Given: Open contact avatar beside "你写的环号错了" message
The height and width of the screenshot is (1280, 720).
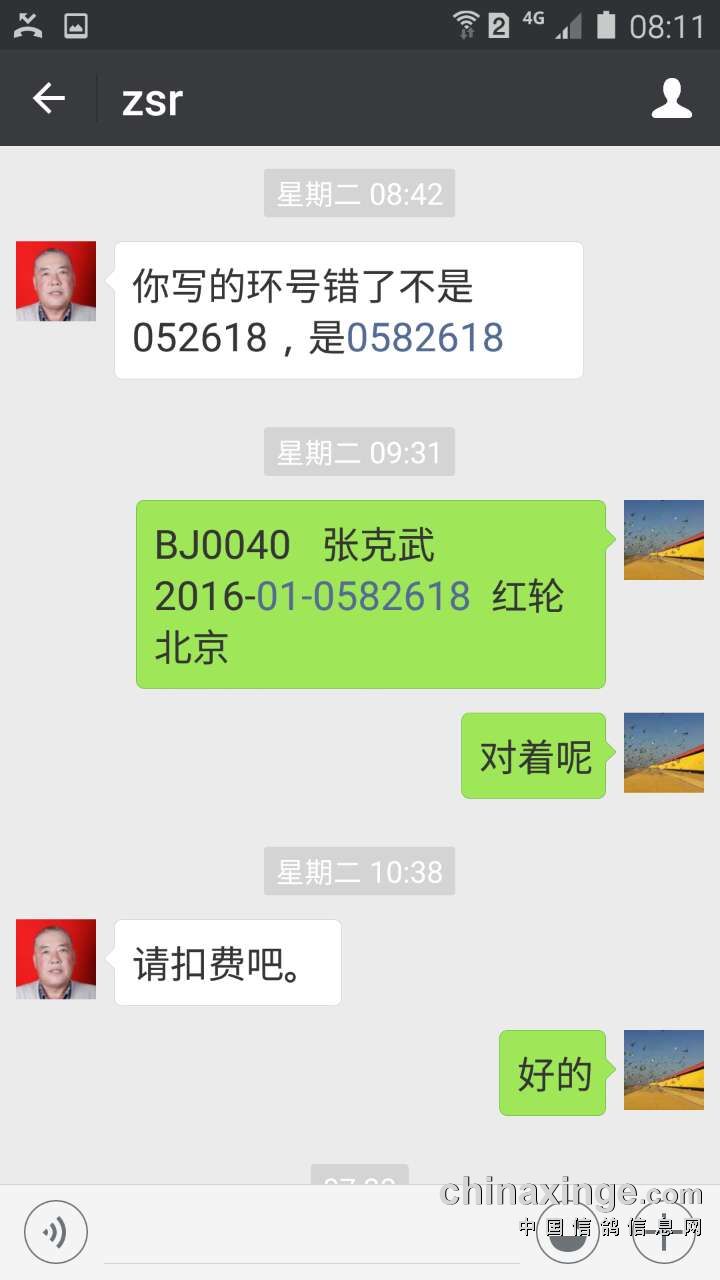Looking at the screenshot, I should click(x=56, y=281).
